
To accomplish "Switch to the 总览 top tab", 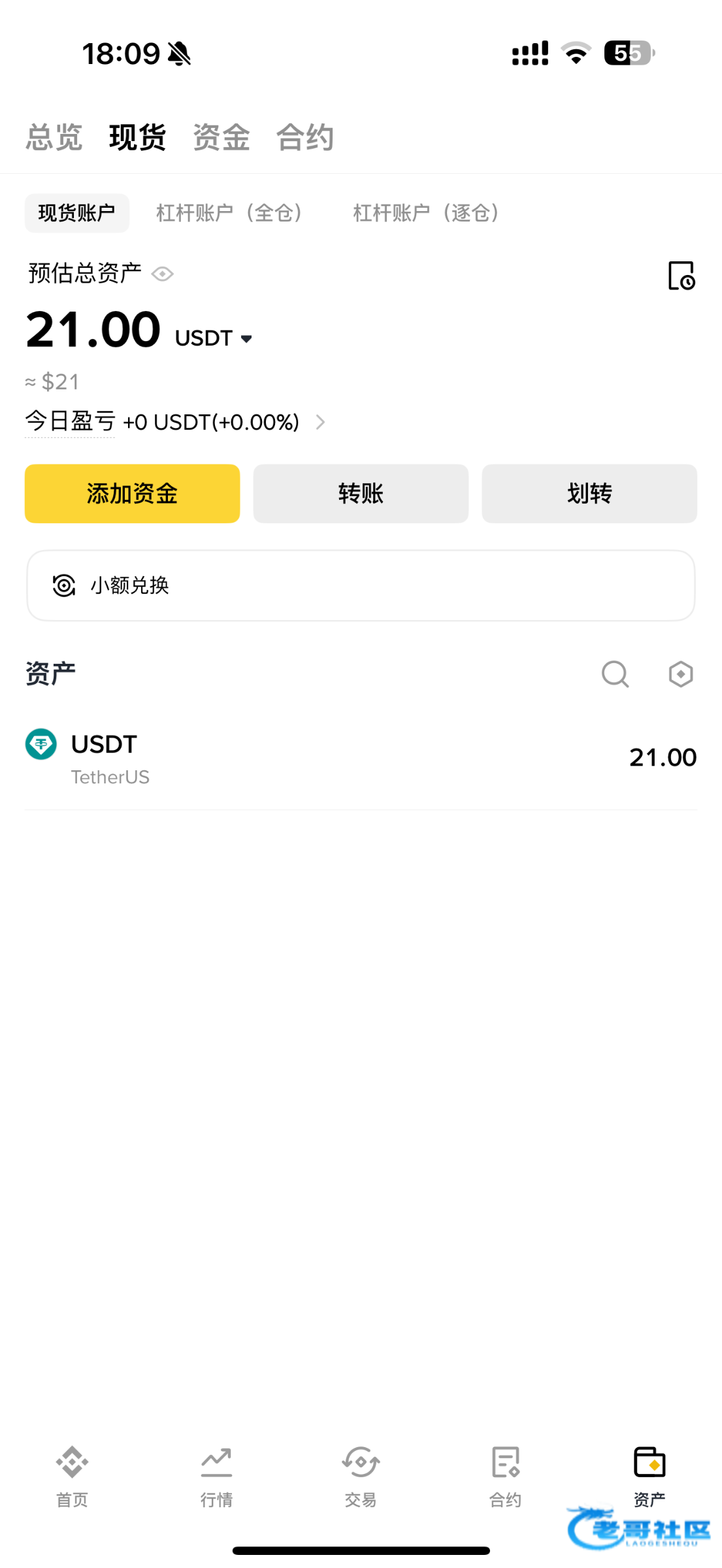I will (54, 137).
